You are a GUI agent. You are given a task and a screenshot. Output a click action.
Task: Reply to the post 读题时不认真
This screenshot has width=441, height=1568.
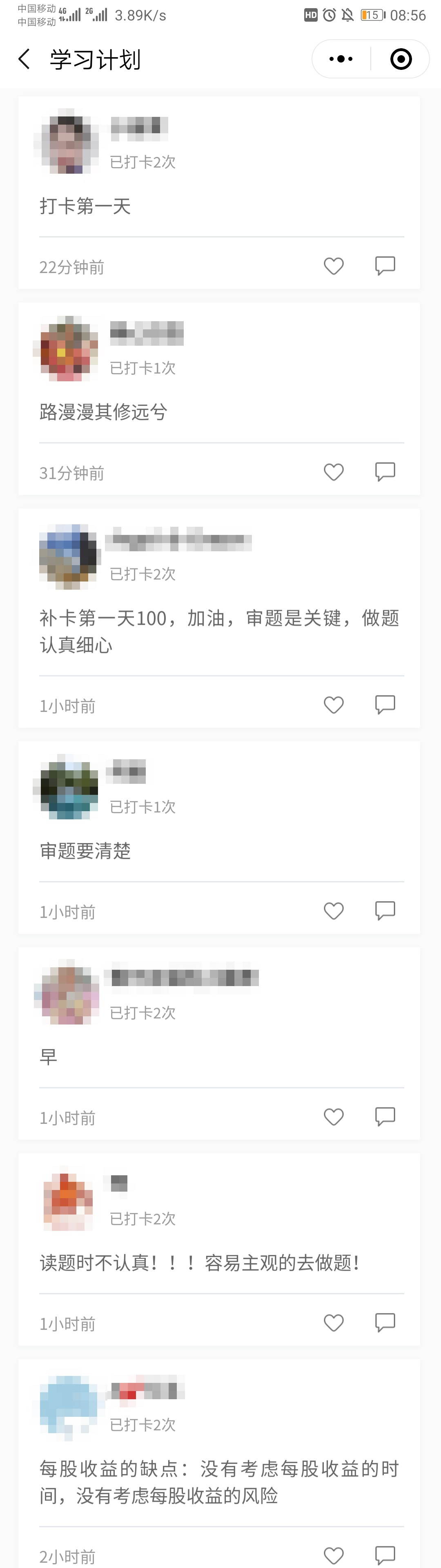[385, 1322]
